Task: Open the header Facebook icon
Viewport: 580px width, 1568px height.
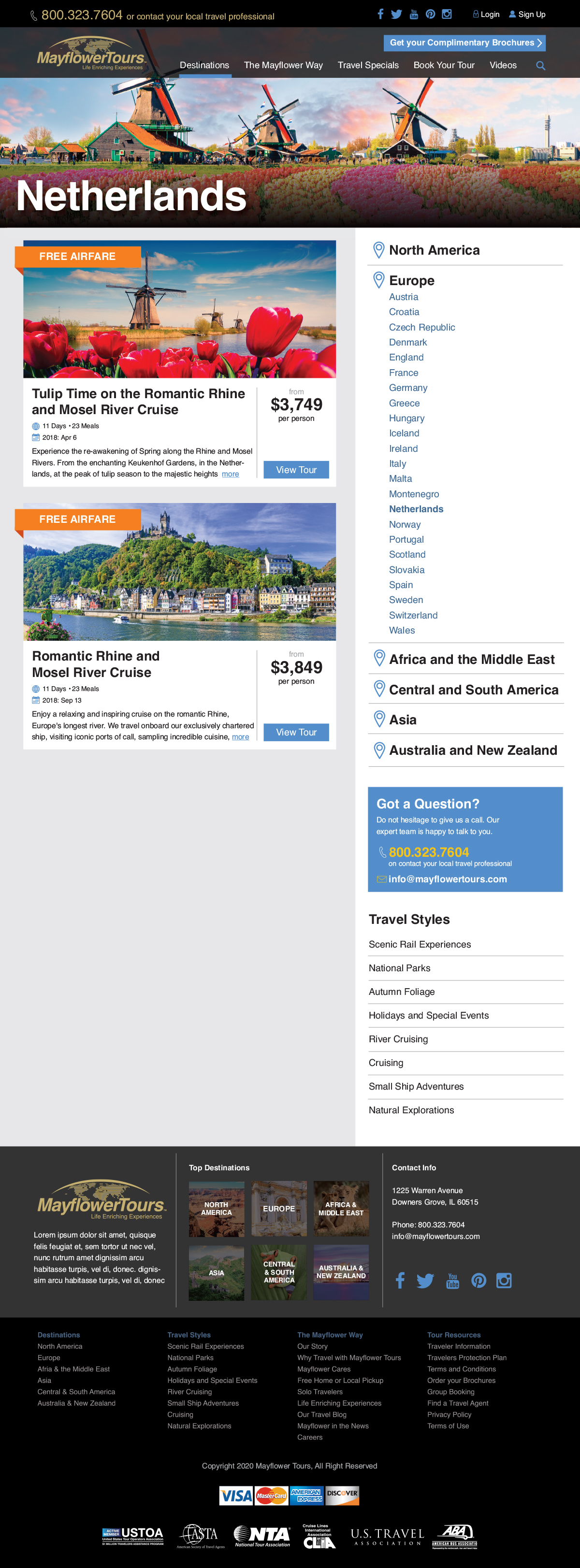Action: (x=380, y=14)
